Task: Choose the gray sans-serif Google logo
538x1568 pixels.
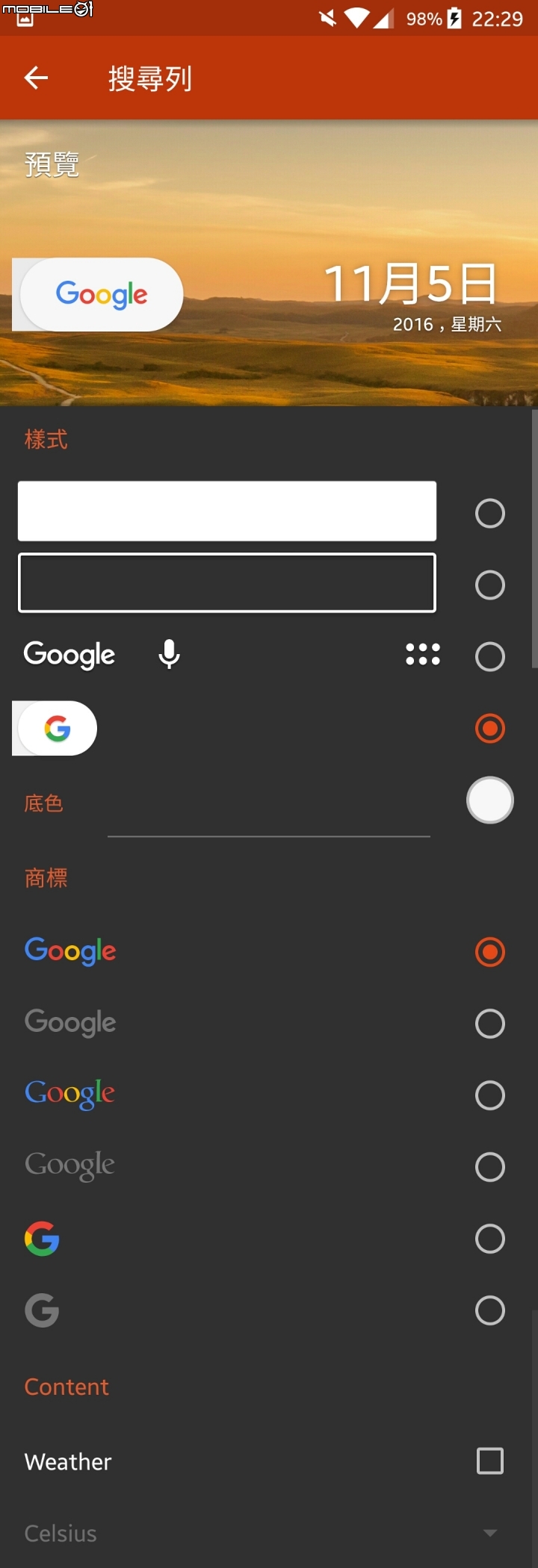Action: coord(489,1024)
